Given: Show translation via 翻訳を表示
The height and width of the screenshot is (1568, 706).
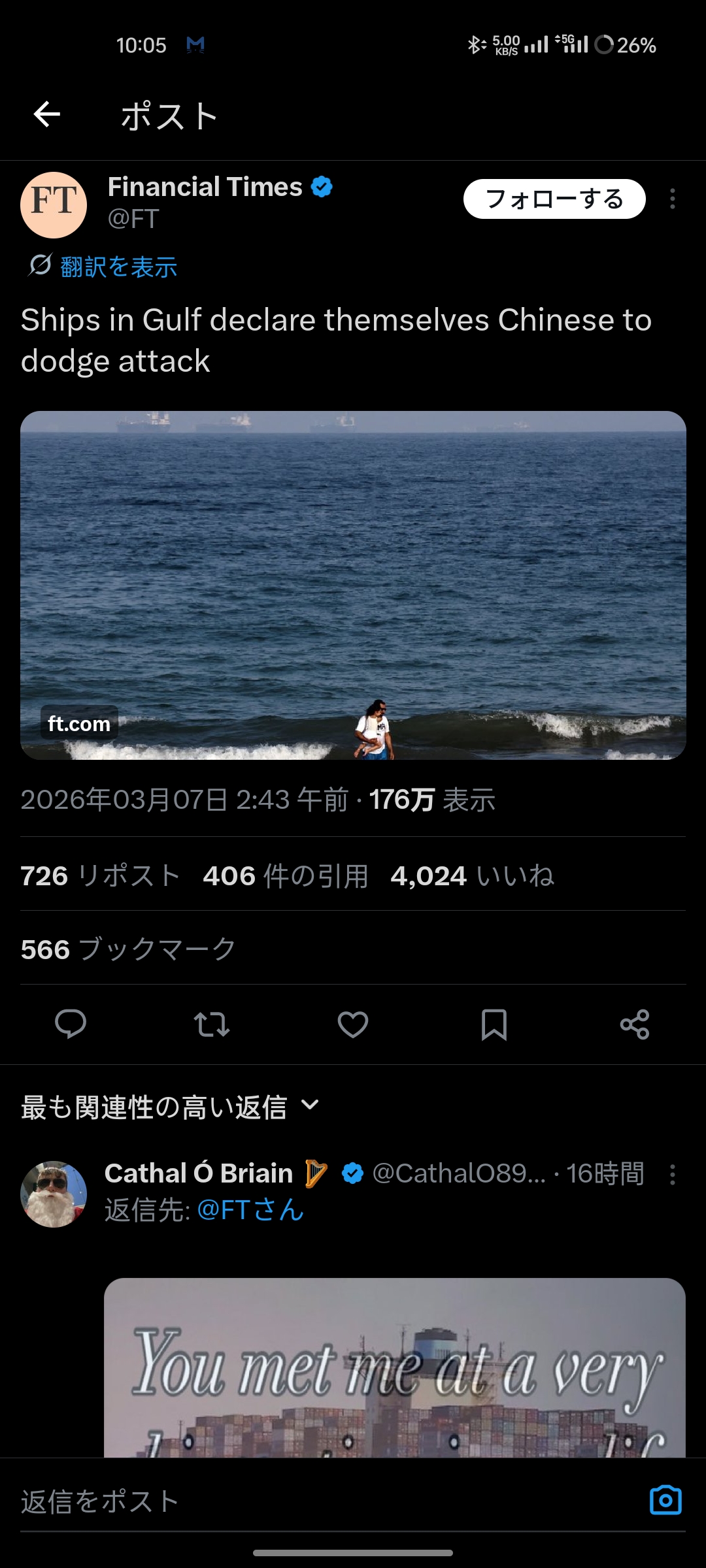Looking at the screenshot, I should point(118,267).
